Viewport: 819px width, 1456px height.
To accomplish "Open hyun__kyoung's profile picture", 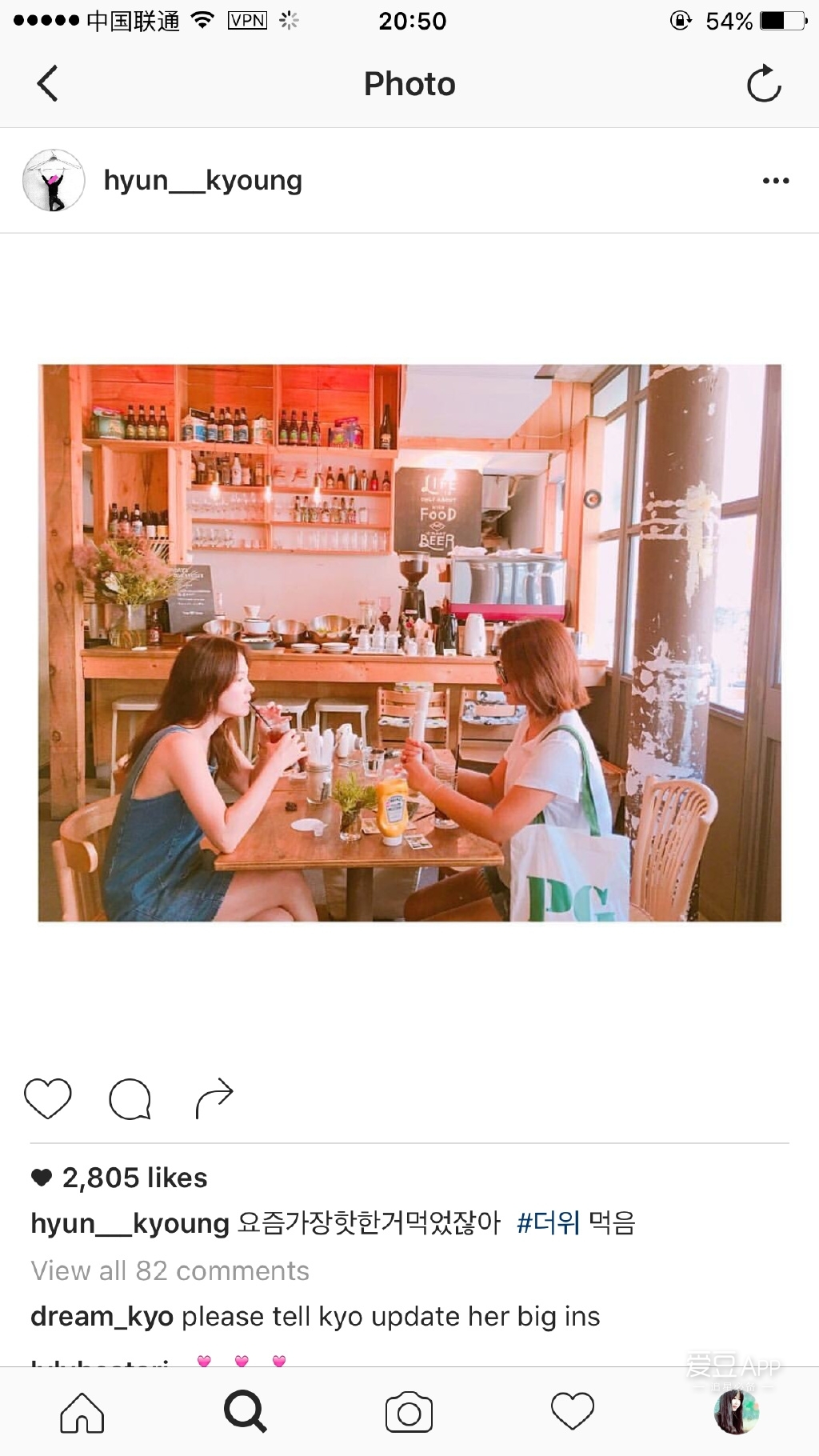I will pos(54,181).
